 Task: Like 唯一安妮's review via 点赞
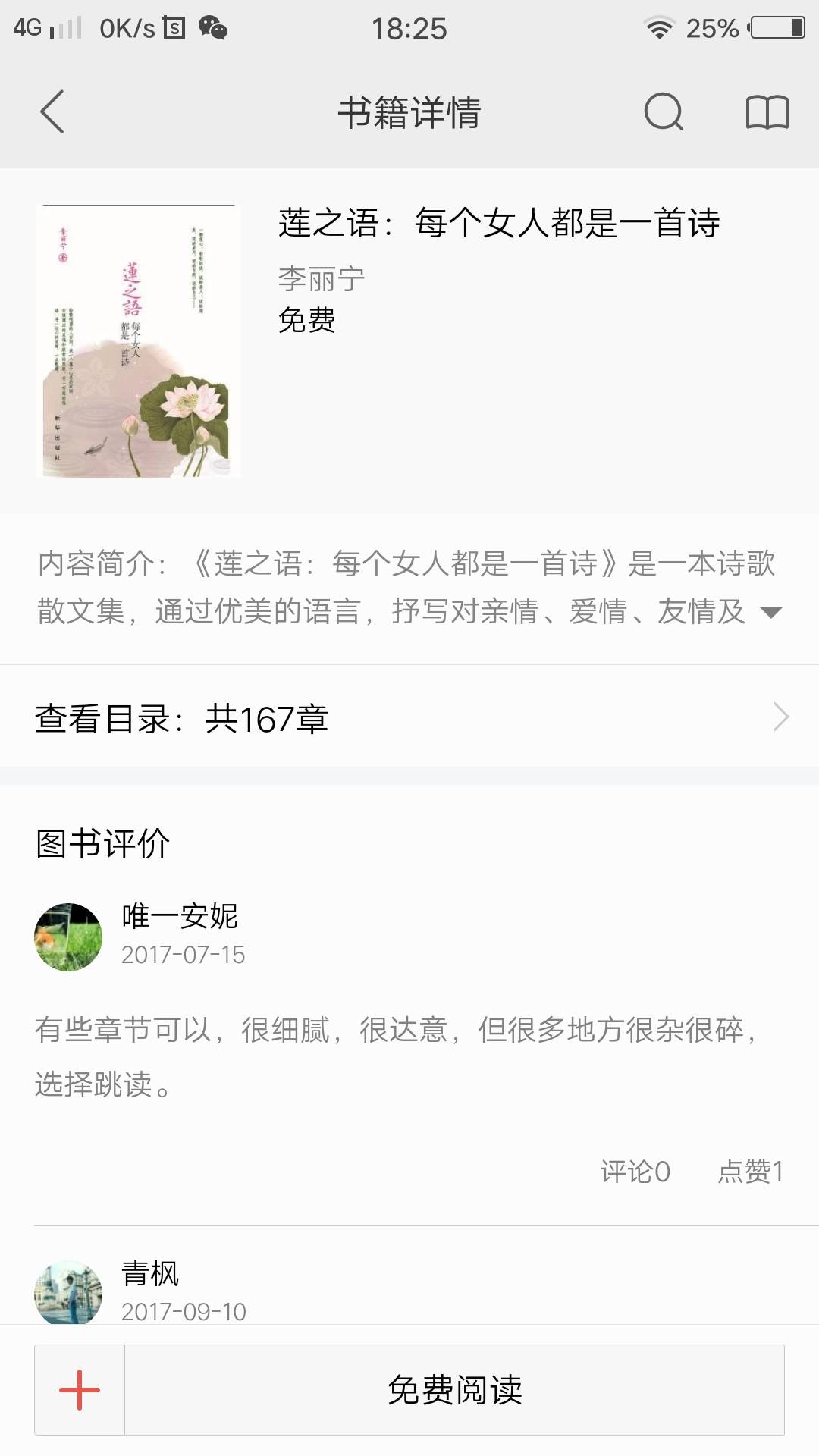click(x=750, y=1172)
